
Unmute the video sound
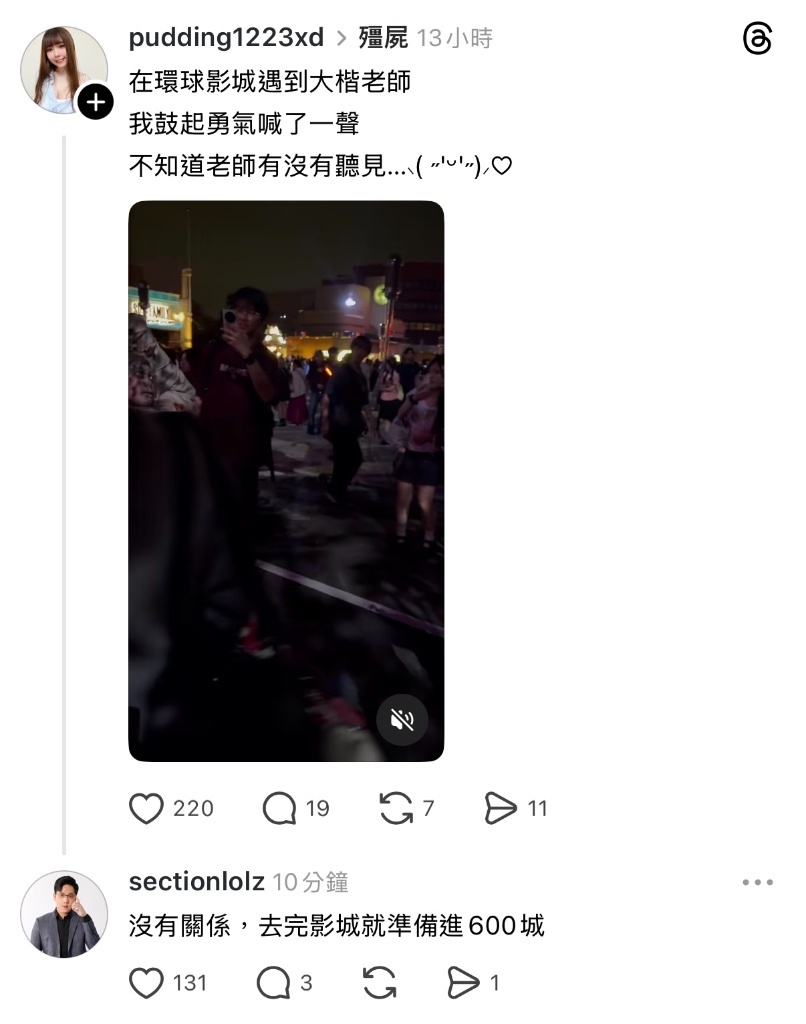[x=402, y=719]
